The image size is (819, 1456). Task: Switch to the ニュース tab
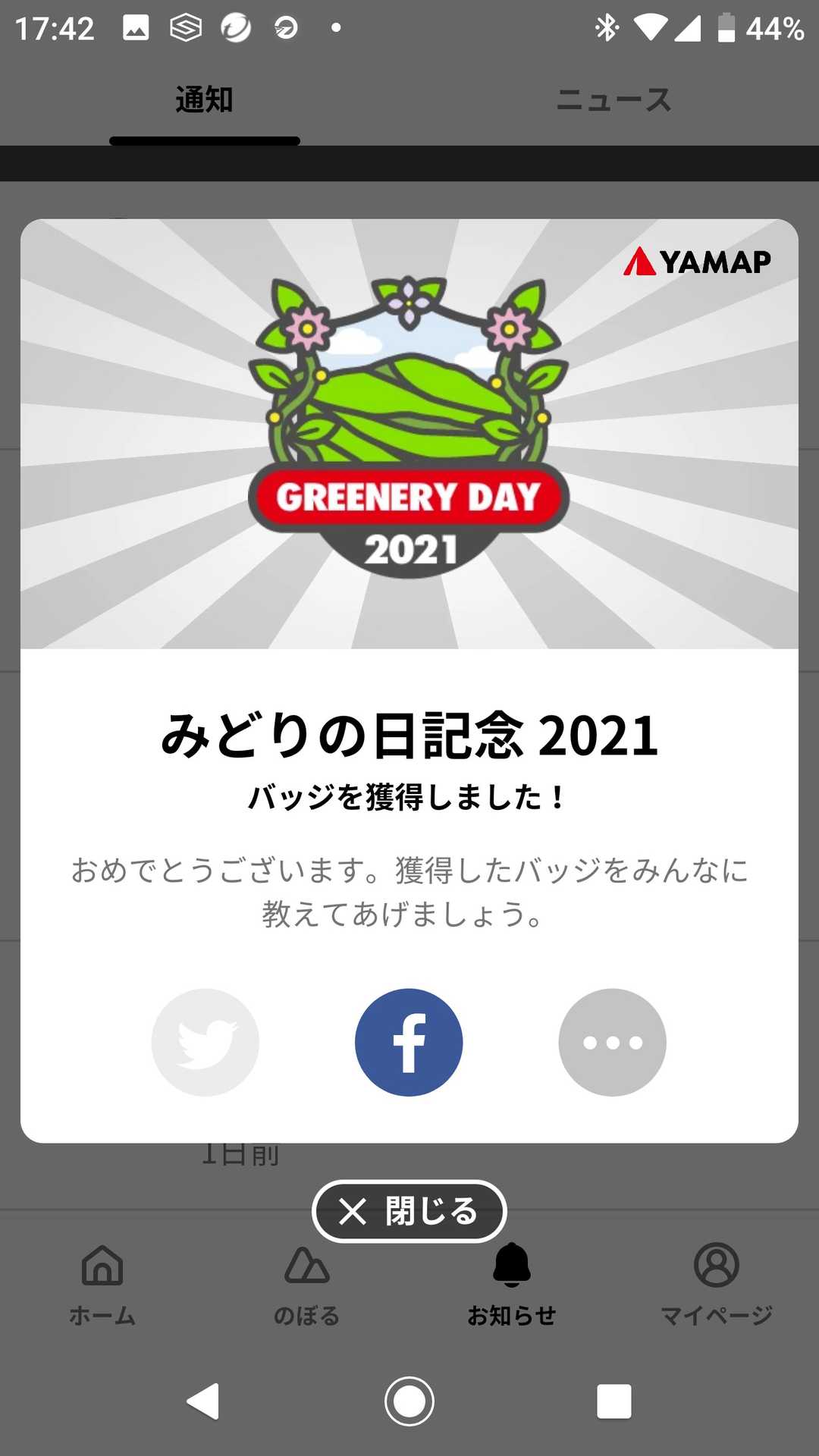point(613,100)
